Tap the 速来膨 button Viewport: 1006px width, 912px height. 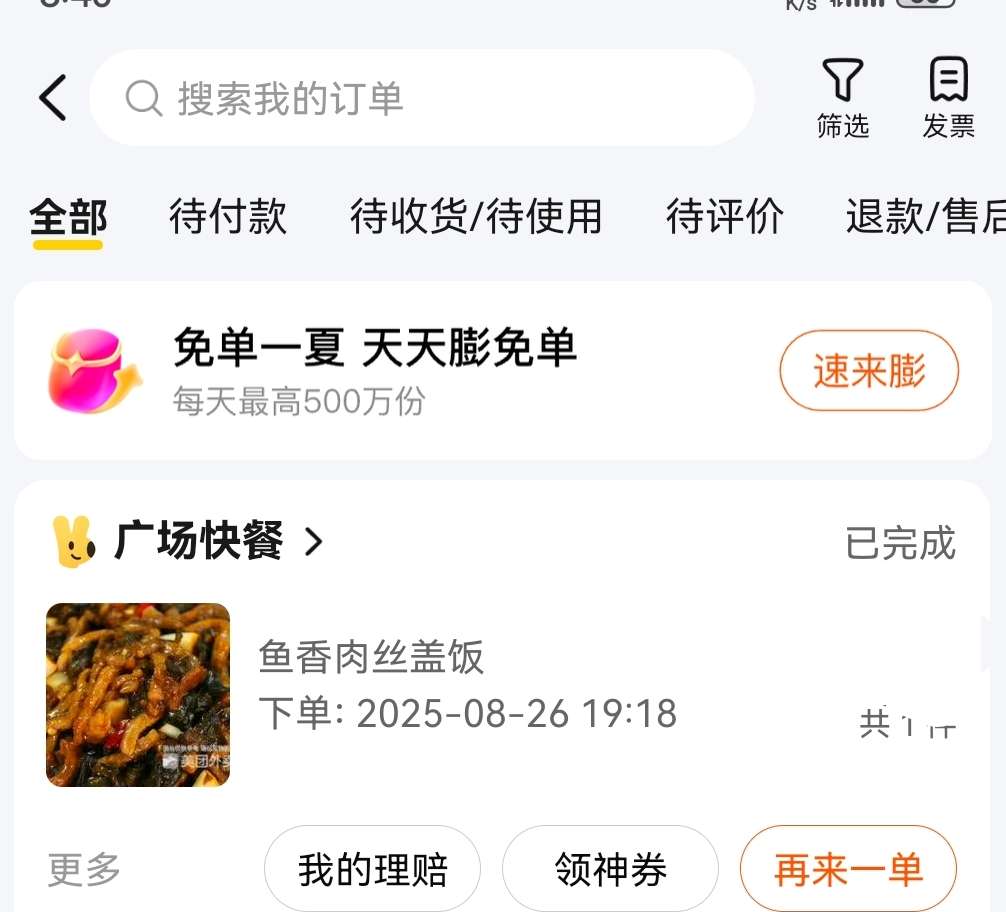pyautogui.click(x=868, y=371)
